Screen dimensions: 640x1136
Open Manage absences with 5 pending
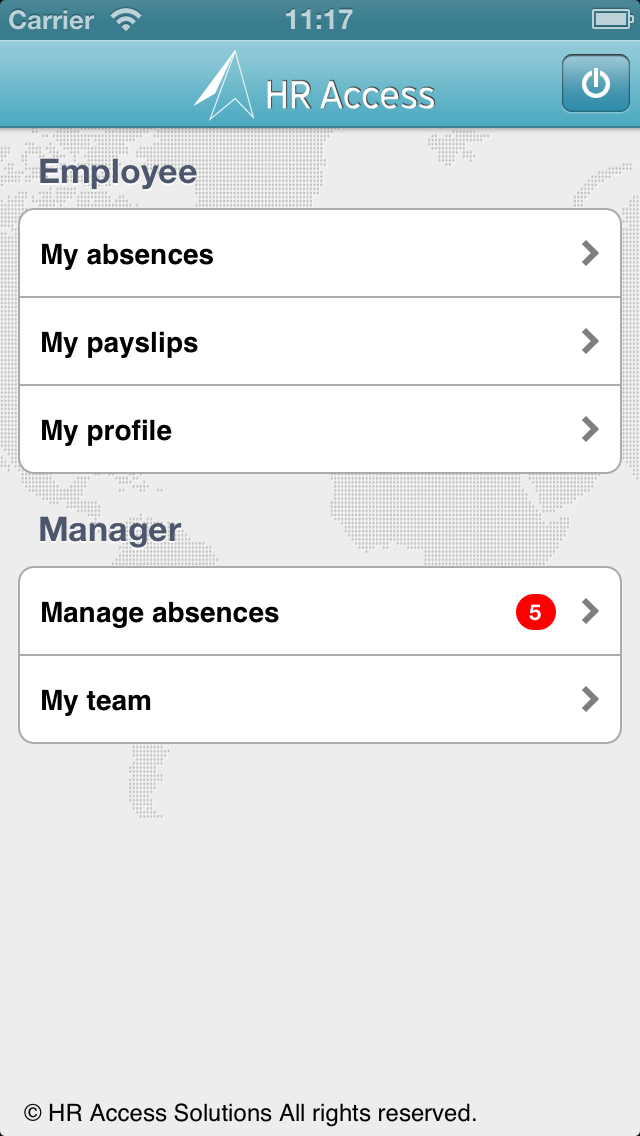[x=320, y=611]
